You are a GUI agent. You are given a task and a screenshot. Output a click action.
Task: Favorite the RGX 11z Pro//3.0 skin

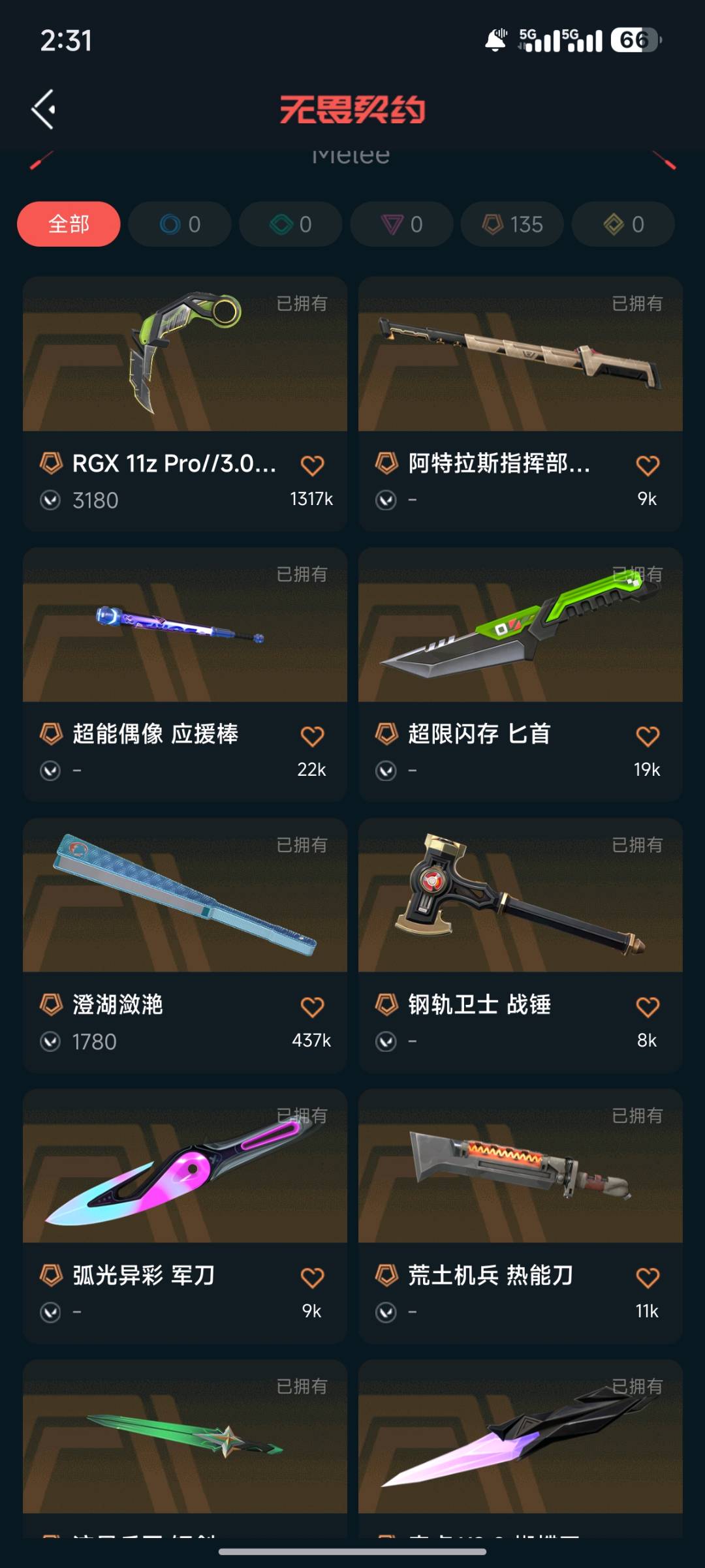click(312, 465)
